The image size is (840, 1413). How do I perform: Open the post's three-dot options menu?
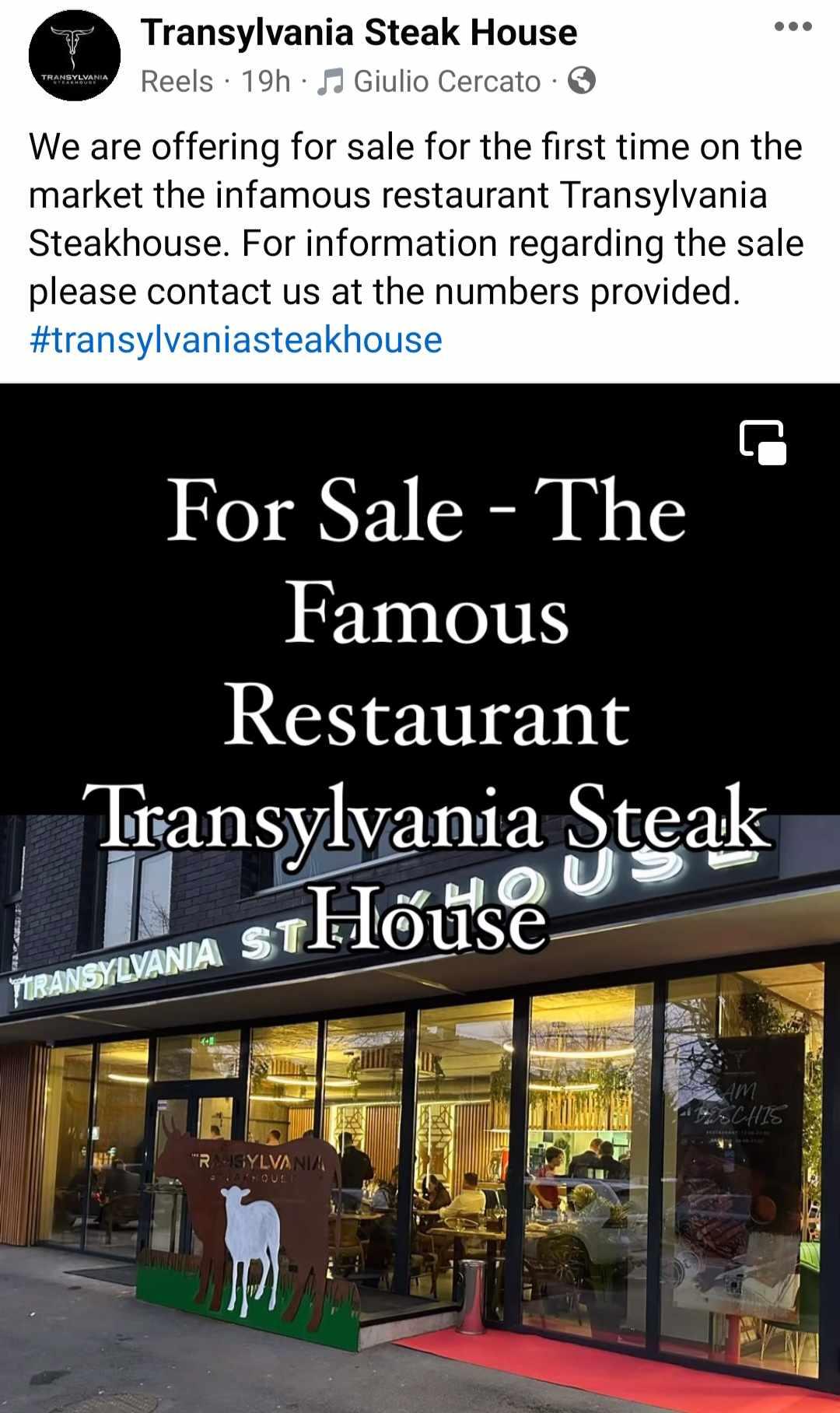pyautogui.click(x=793, y=26)
